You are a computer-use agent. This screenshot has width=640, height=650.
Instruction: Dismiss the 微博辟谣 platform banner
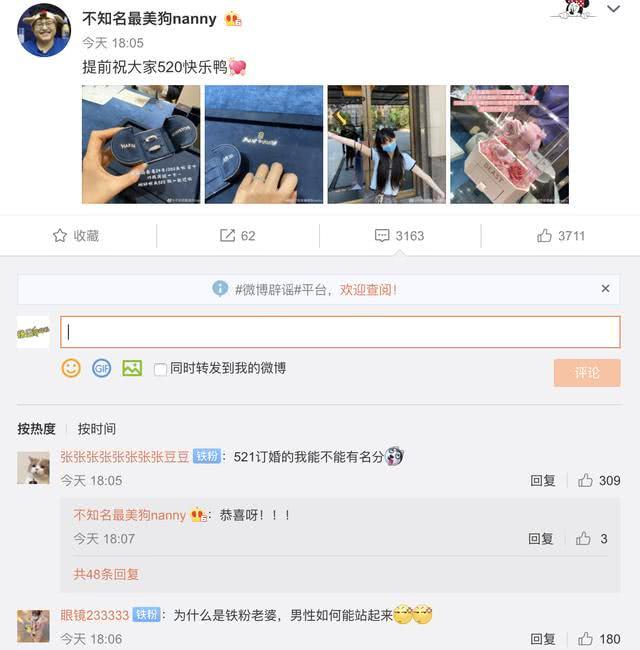(x=605, y=288)
